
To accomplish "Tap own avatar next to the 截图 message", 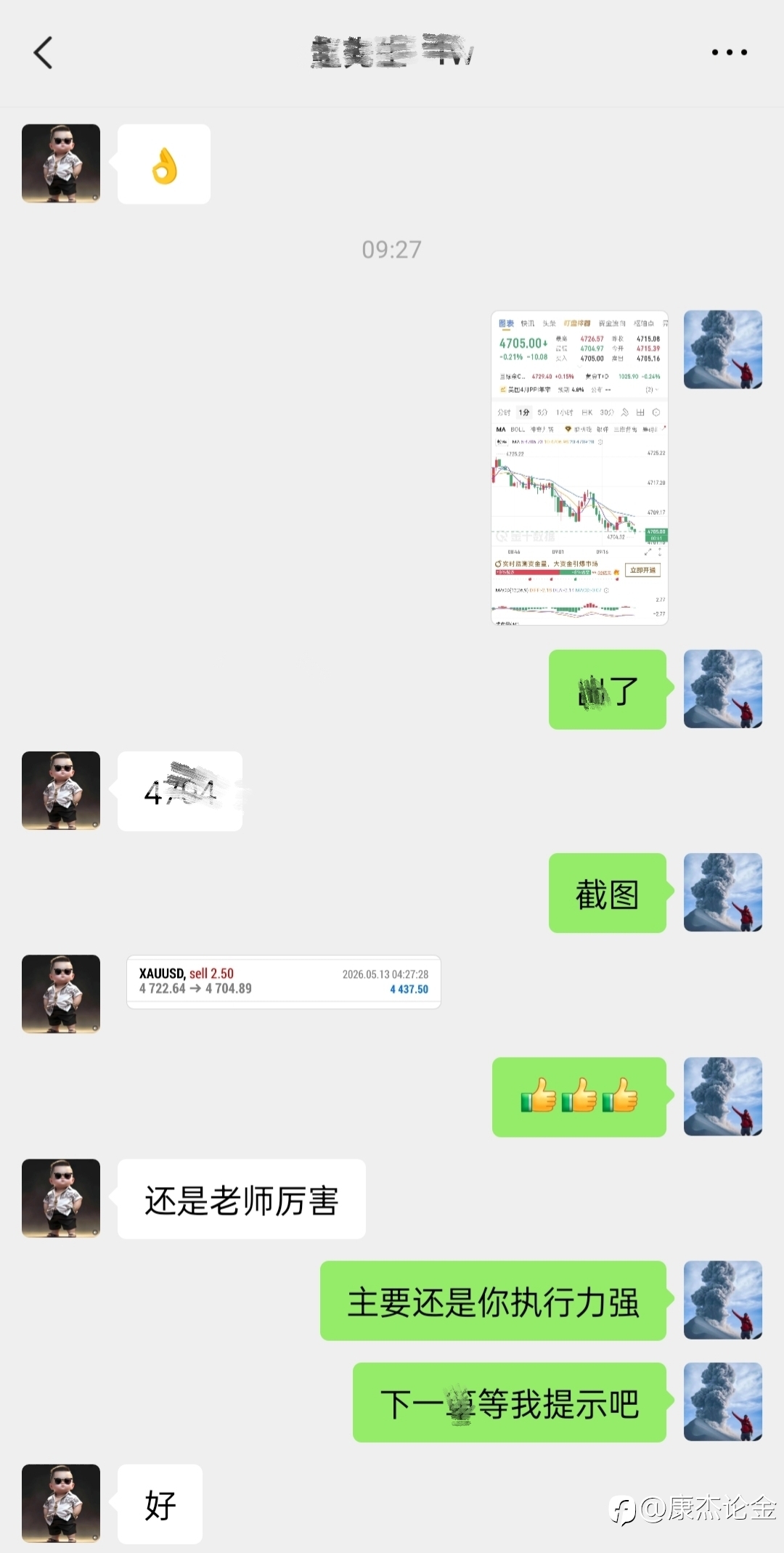I will (723, 892).
